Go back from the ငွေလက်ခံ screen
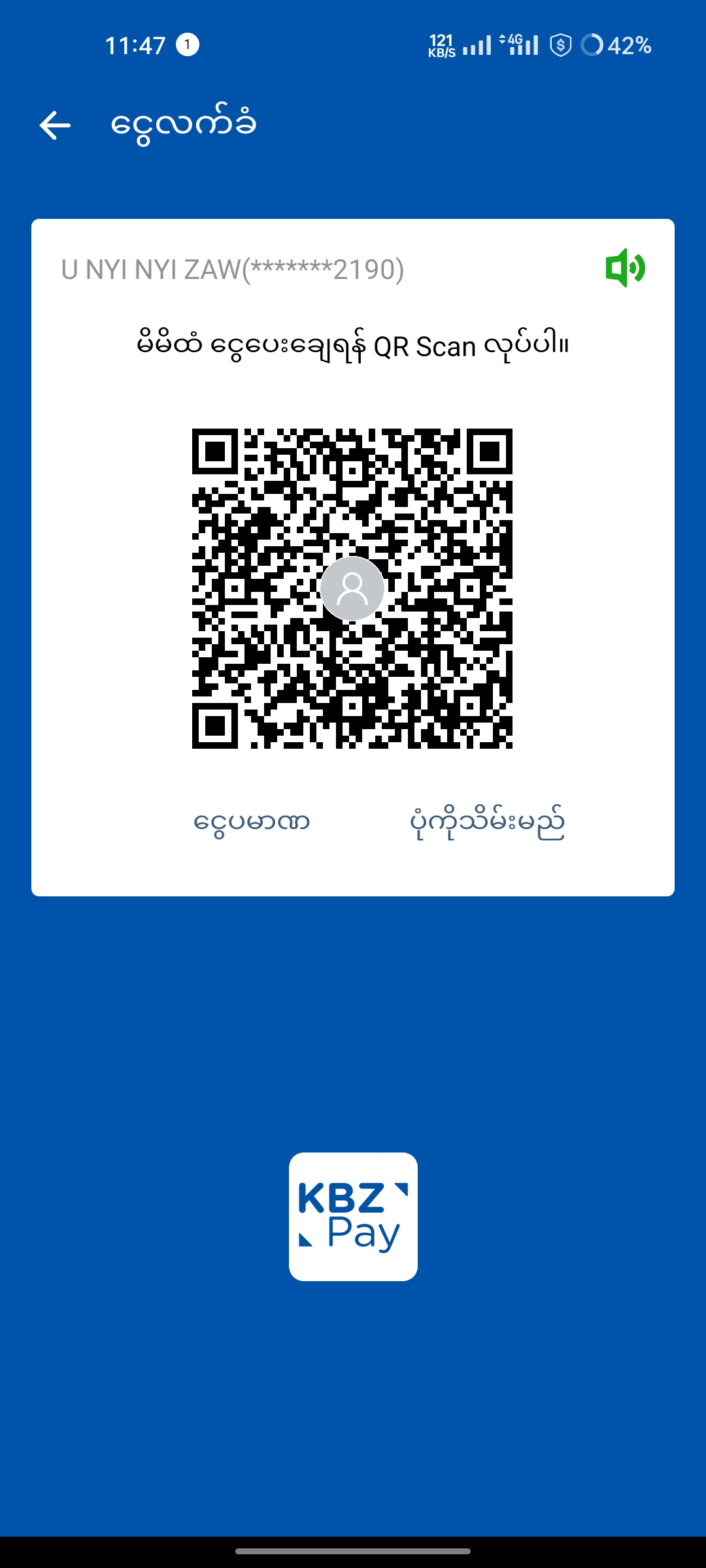 [x=55, y=125]
